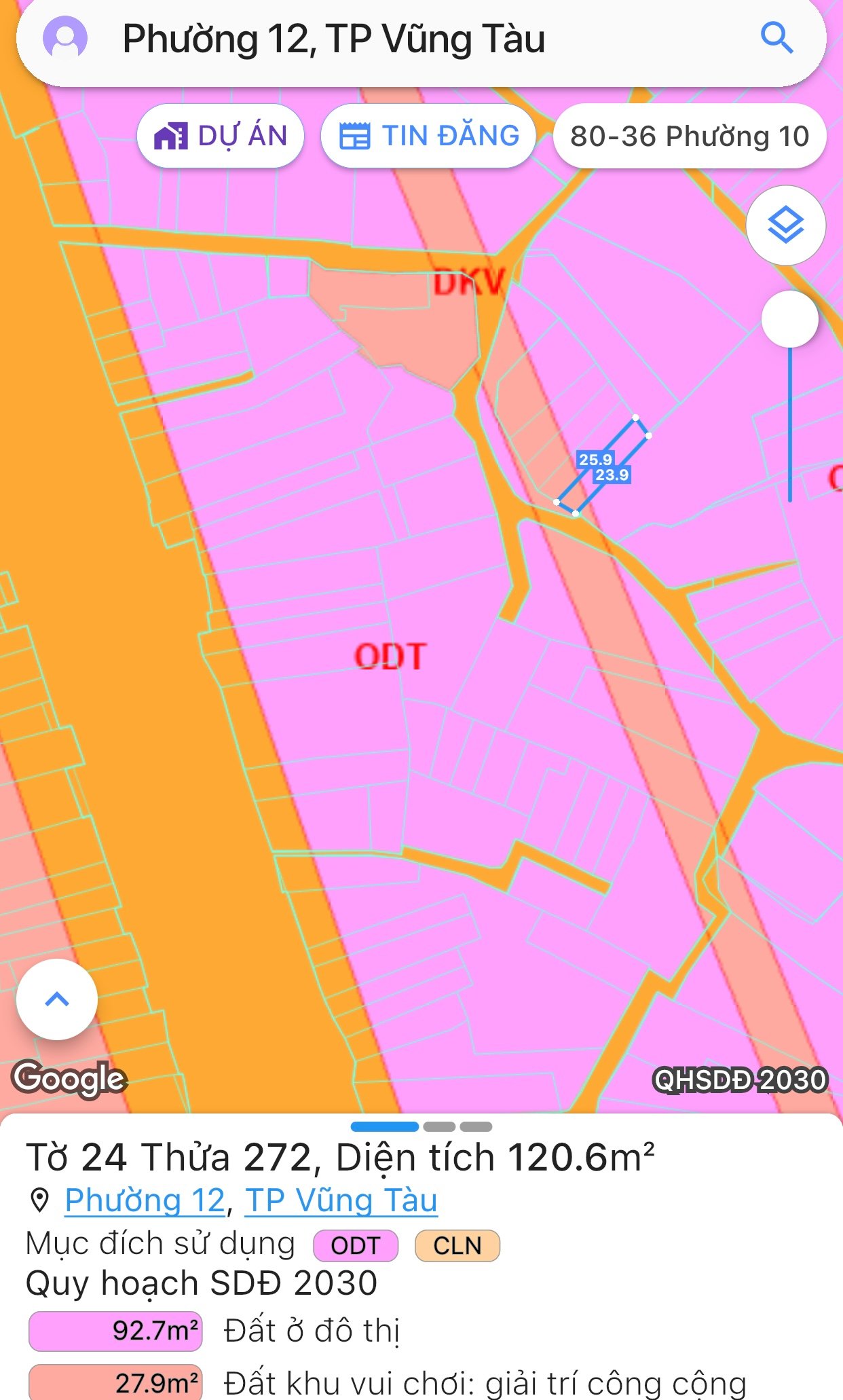Tap the page indicator on the info sheet
Image resolution: width=843 pixels, height=1400 pixels.
click(x=421, y=1126)
